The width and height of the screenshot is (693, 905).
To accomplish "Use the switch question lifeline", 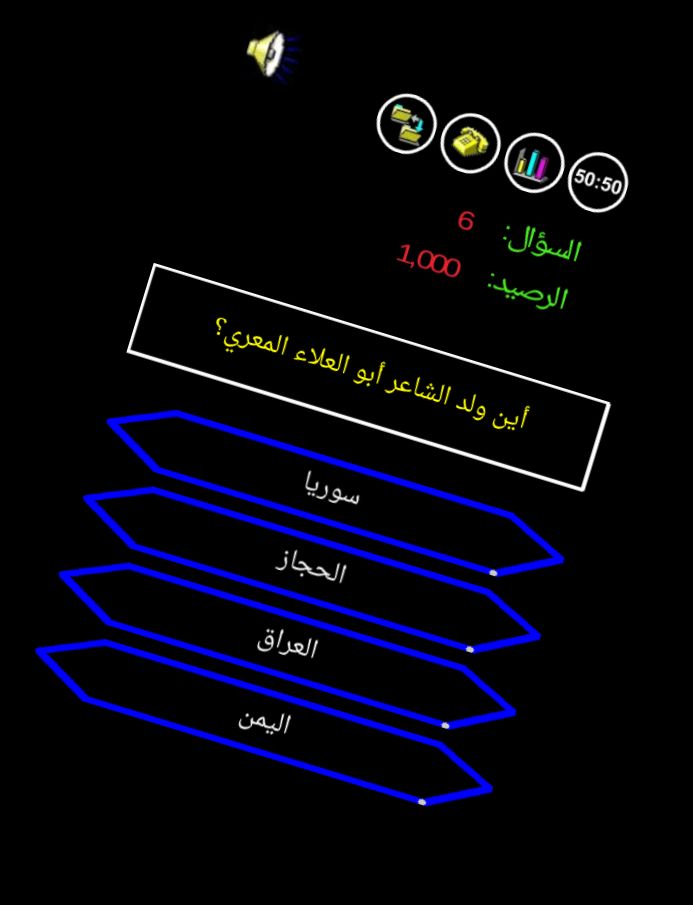I will click(407, 124).
